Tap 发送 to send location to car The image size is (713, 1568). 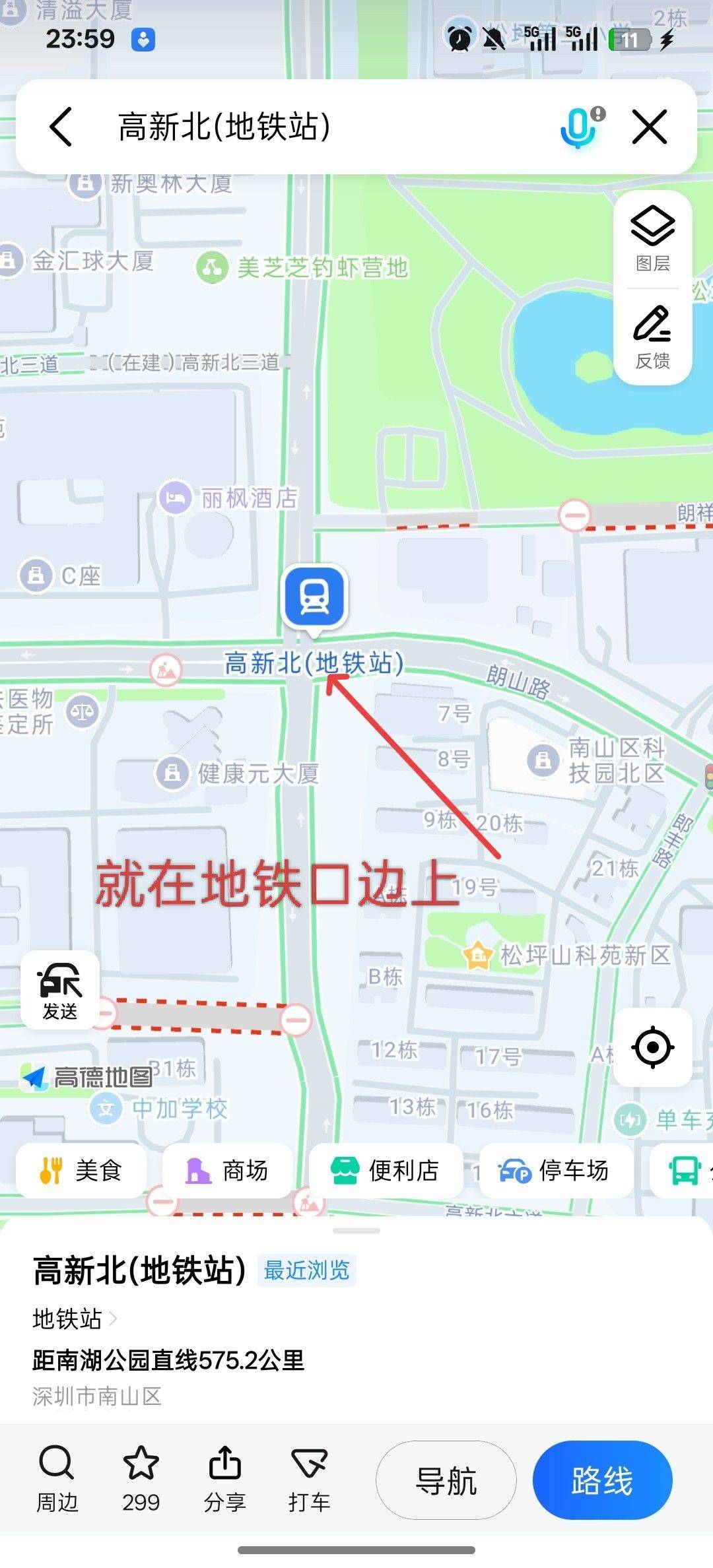(x=60, y=990)
